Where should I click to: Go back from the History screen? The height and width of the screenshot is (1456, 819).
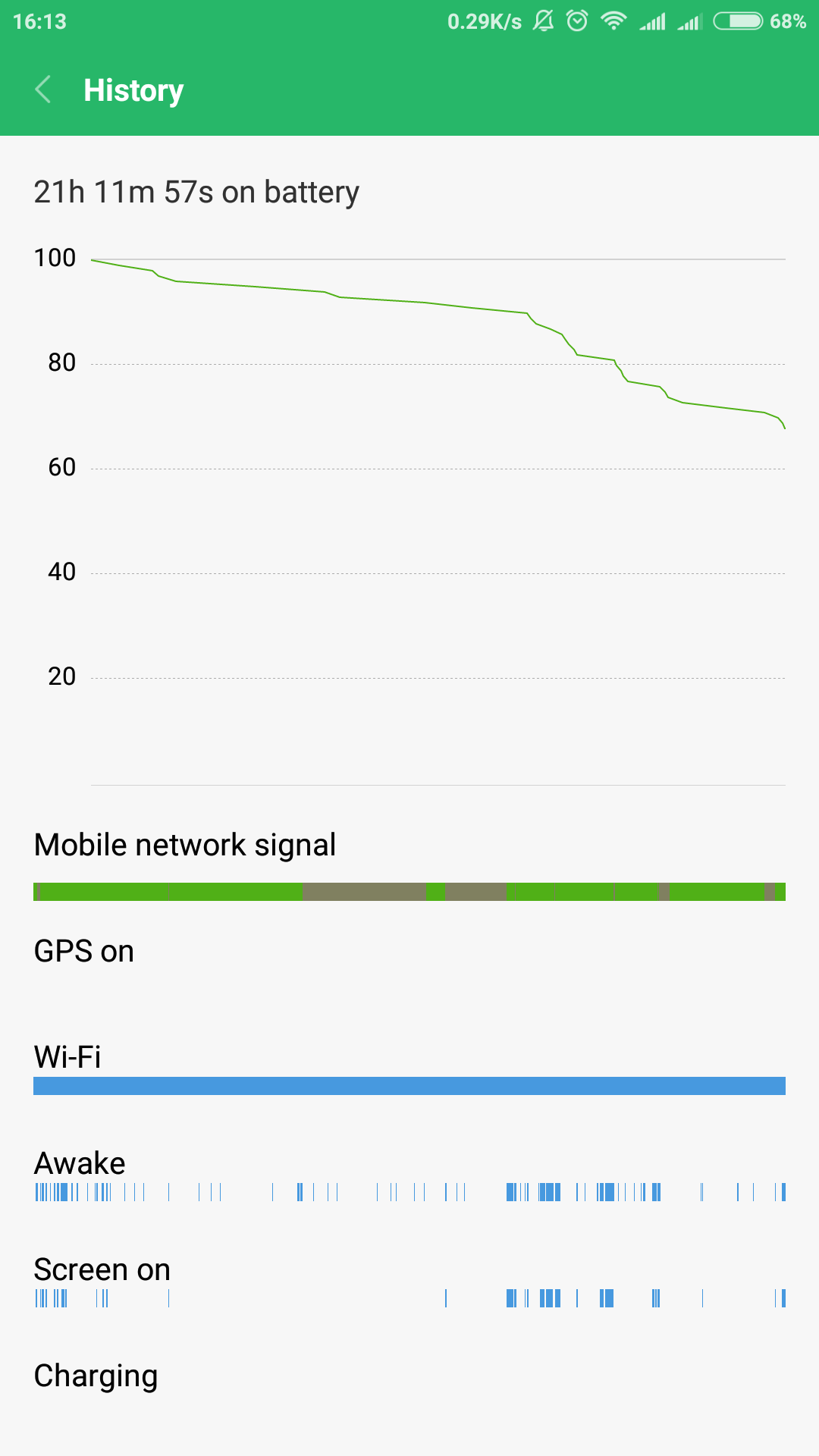point(44,90)
